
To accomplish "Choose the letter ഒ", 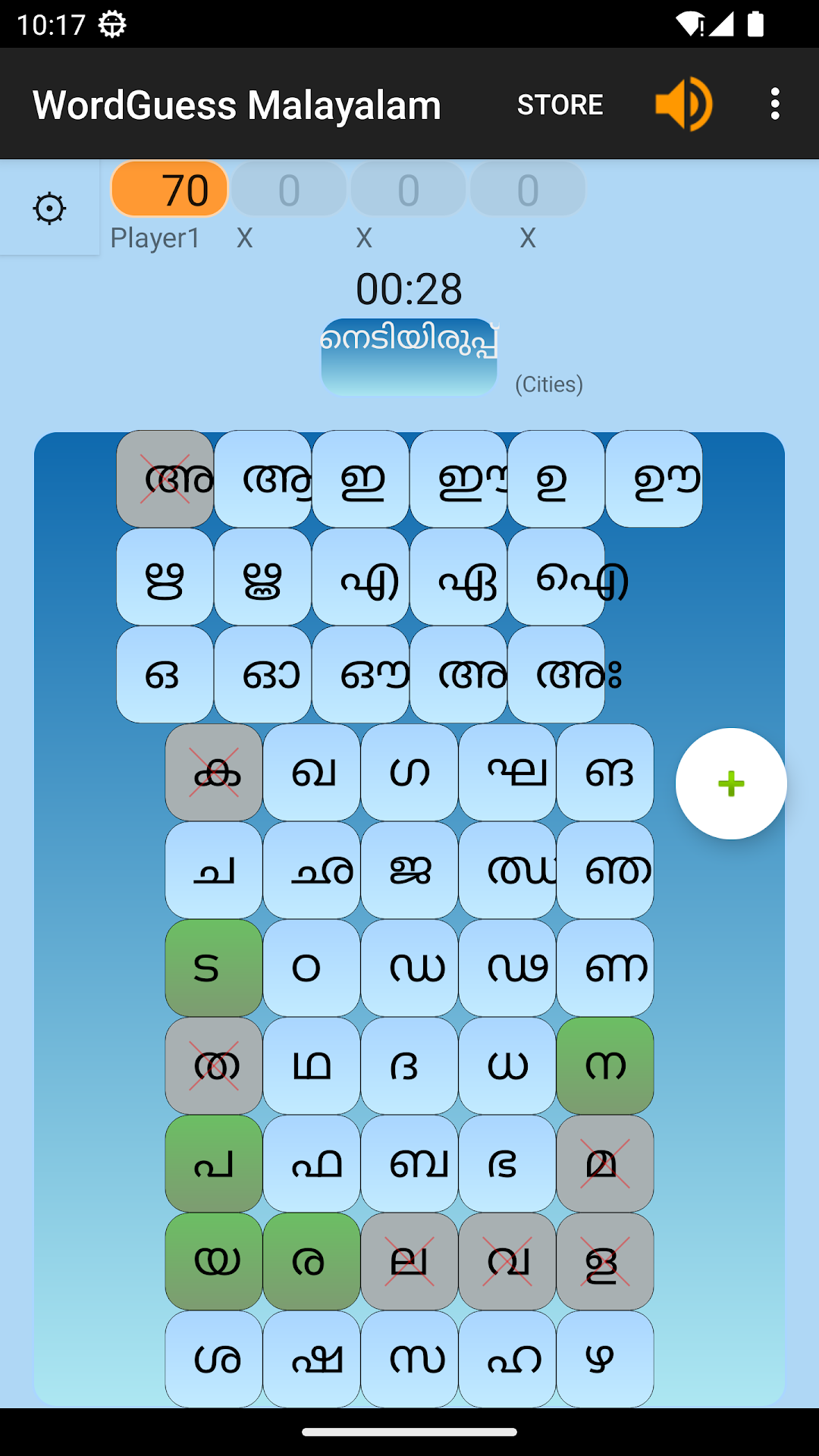I will click(x=165, y=675).
